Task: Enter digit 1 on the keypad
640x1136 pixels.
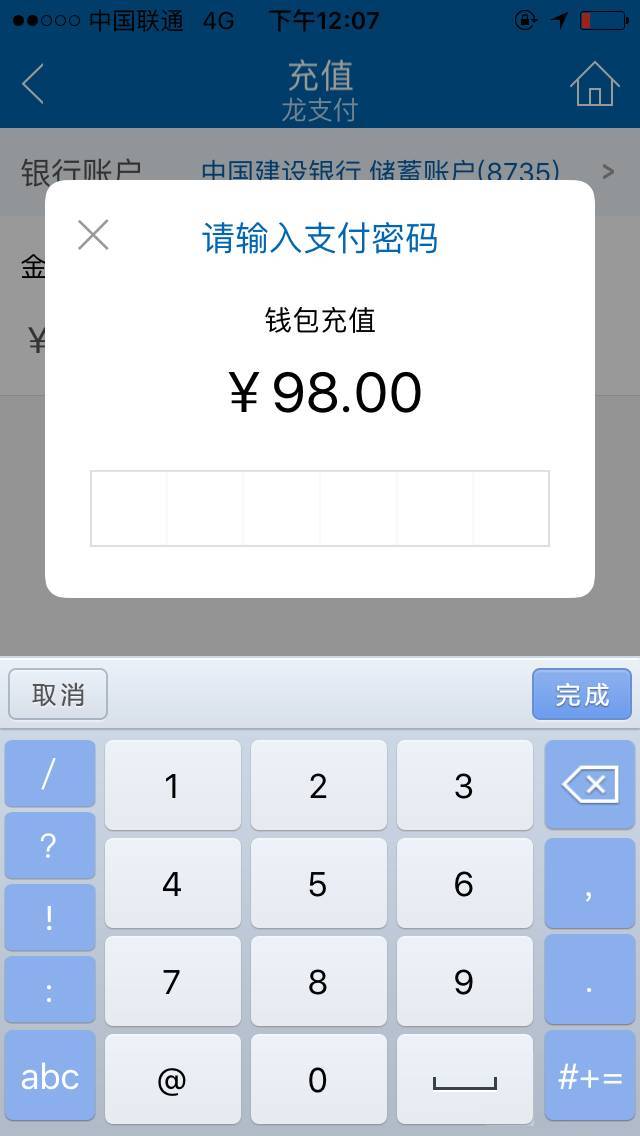Action: click(172, 786)
